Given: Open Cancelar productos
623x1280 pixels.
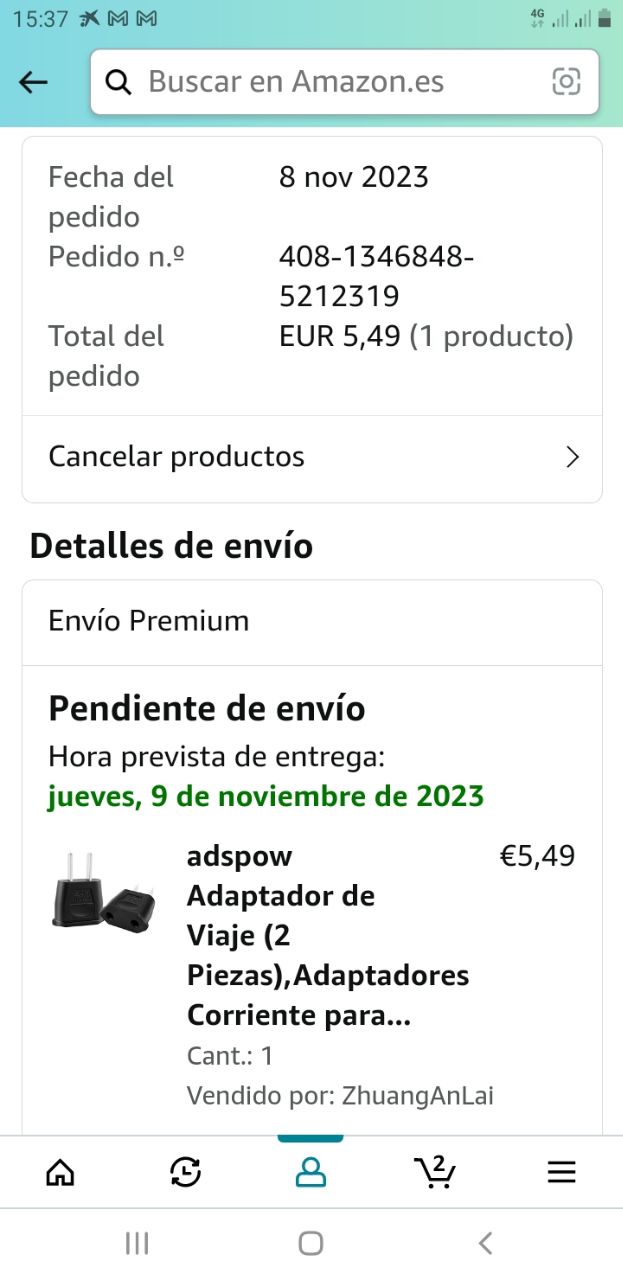Looking at the screenshot, I should click(x=312, y=457).
